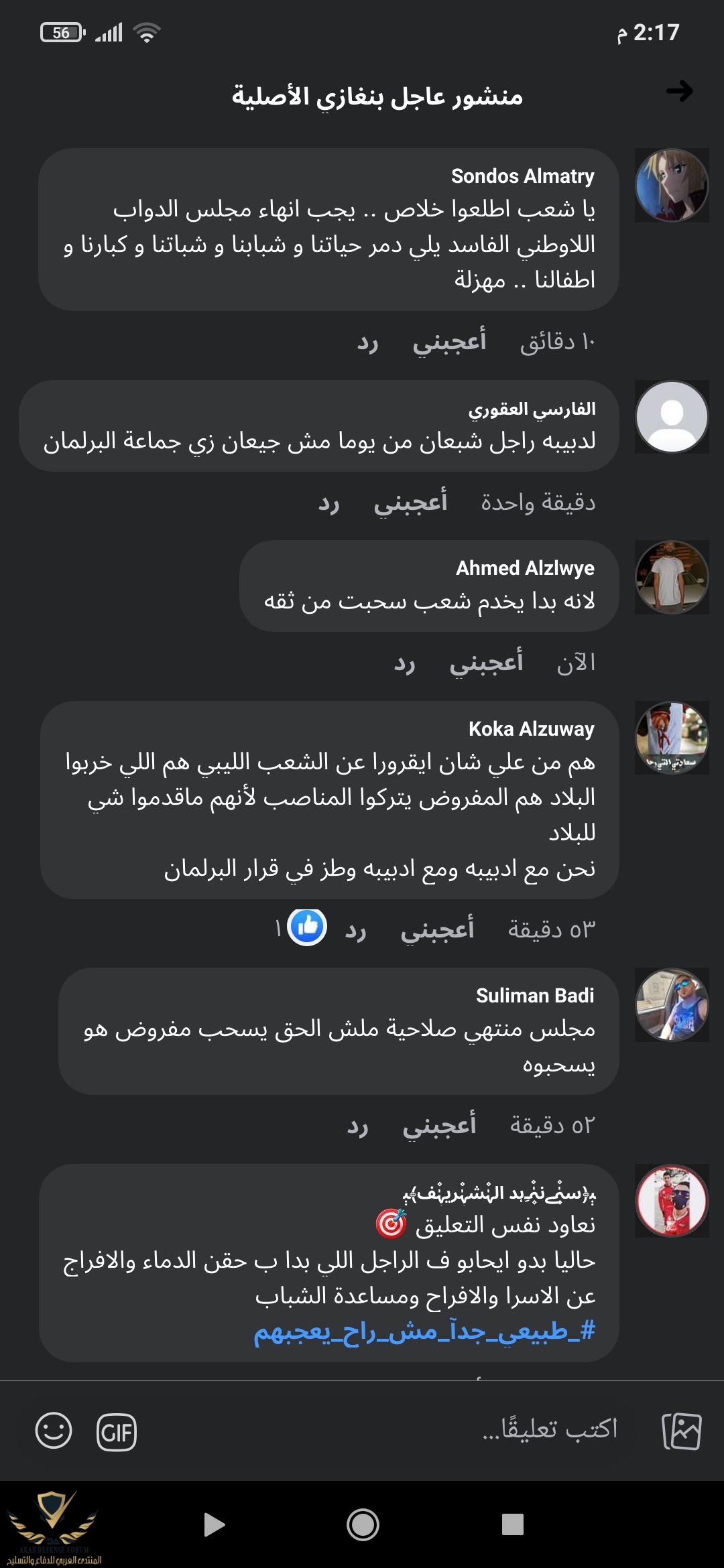Screen dimensions: 724x1568
Task: Like Koka Alzuway's comment
Action: click(x=437, y=929)
